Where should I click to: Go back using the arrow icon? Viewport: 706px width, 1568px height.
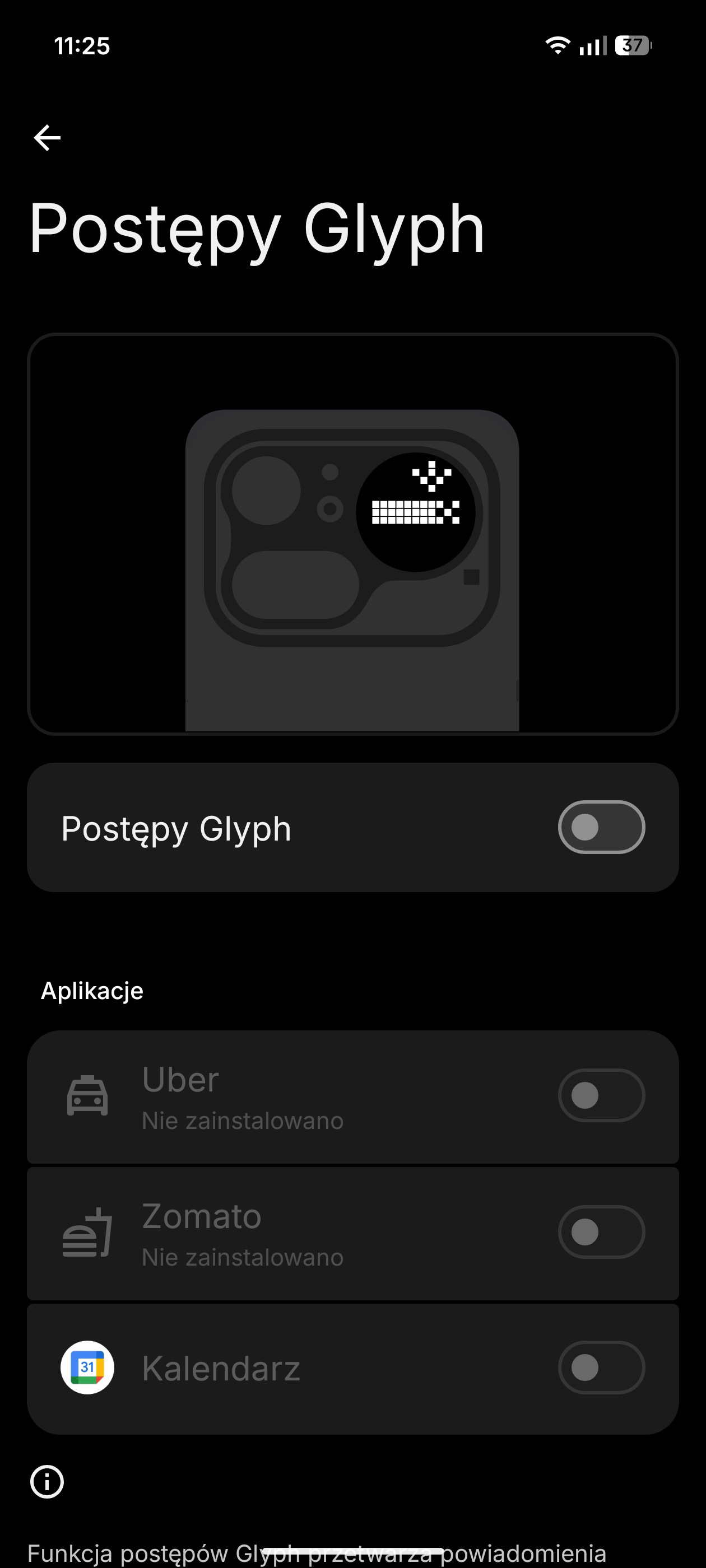pos(47,138)
